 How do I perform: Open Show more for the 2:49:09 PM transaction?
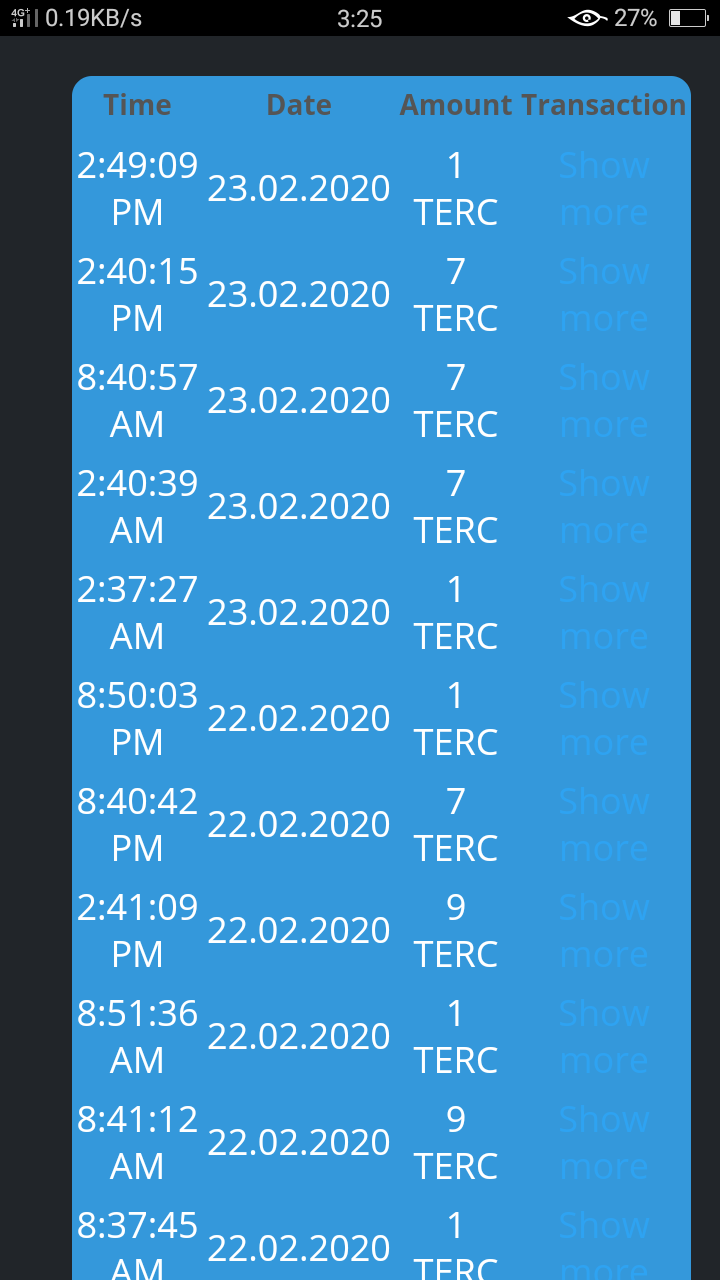(x=604, y=189)
